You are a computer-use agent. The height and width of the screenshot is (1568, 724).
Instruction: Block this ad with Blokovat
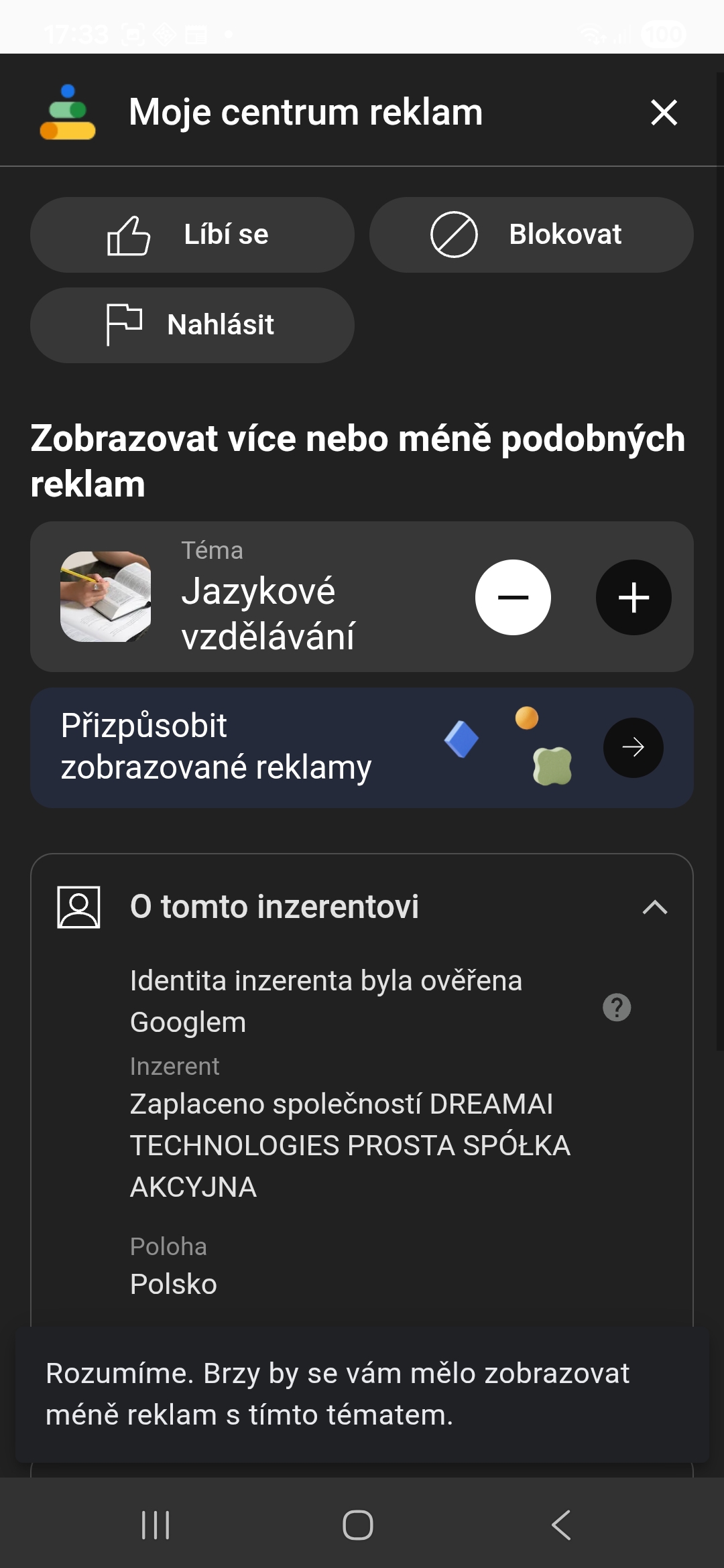tap(531, 235)
